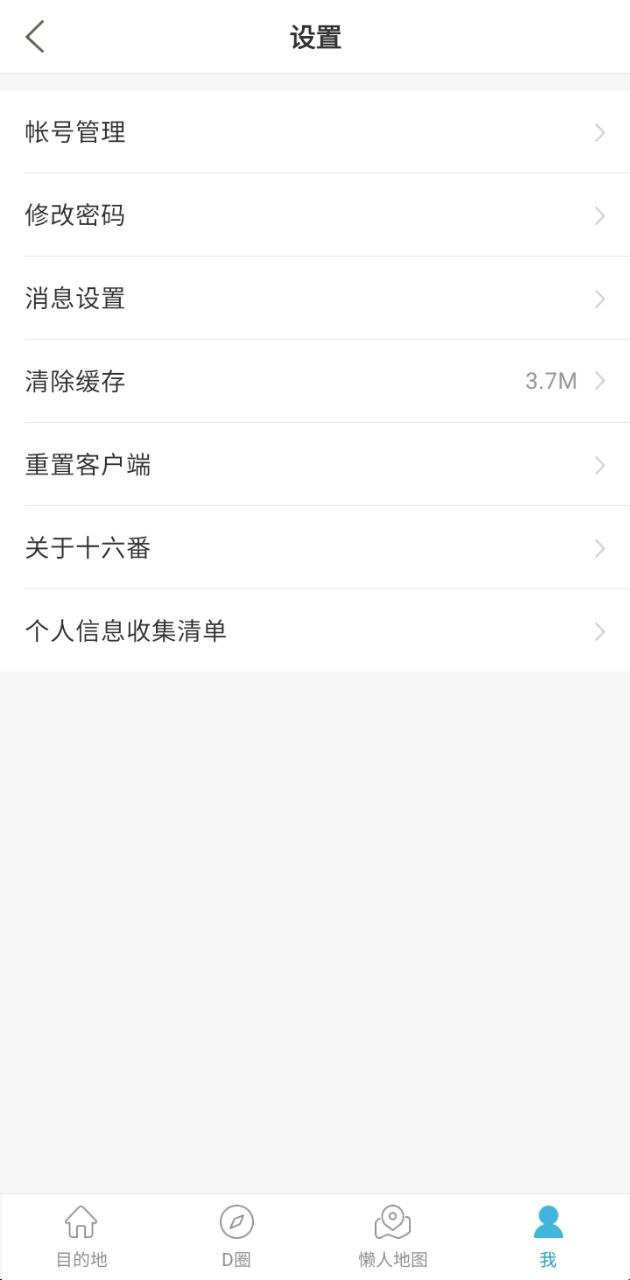Select 清除缓存 to clear 3.7M cache

[x=315, y=381]
